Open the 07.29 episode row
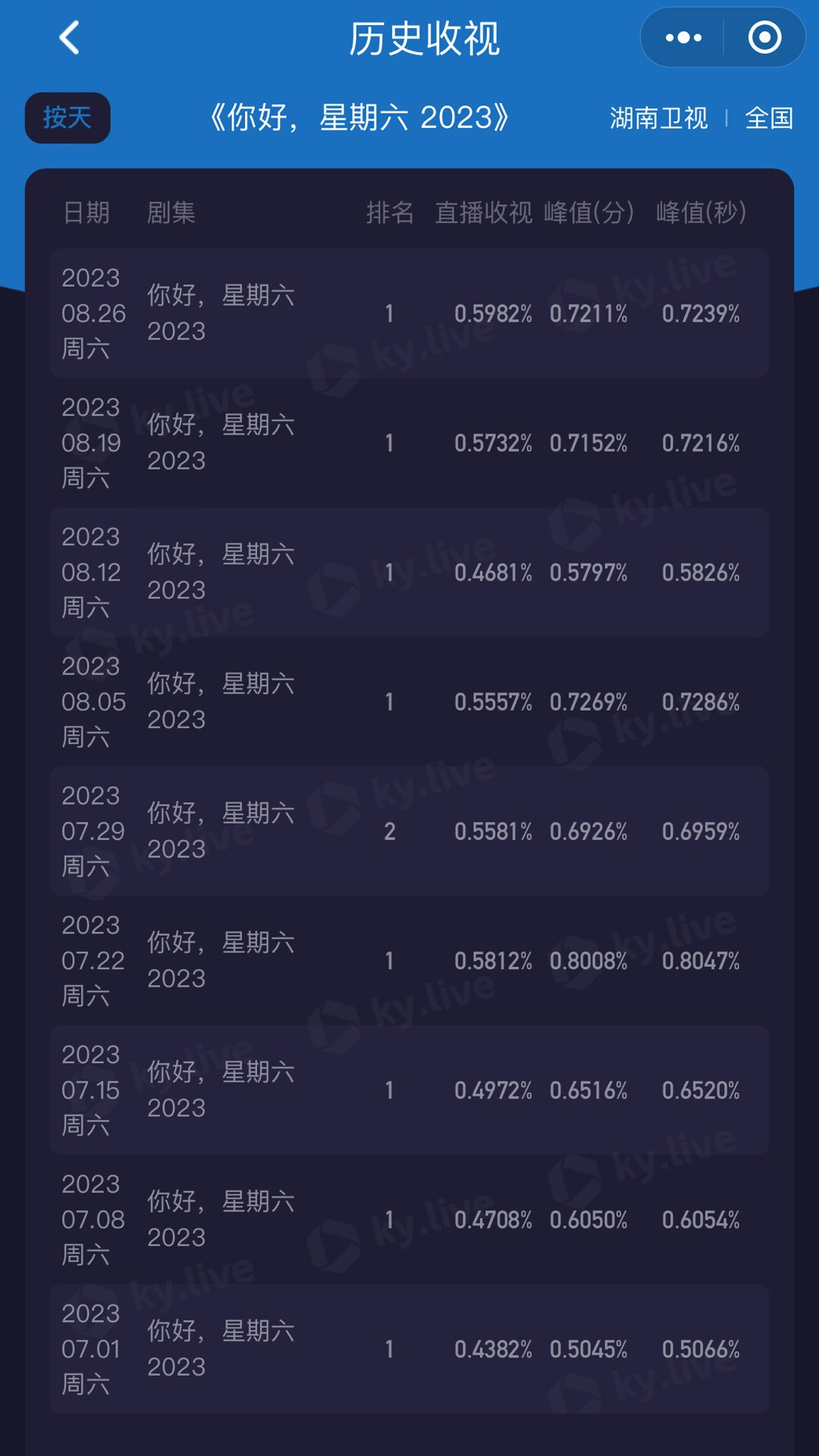819x1456 pixels. (409, 831)
